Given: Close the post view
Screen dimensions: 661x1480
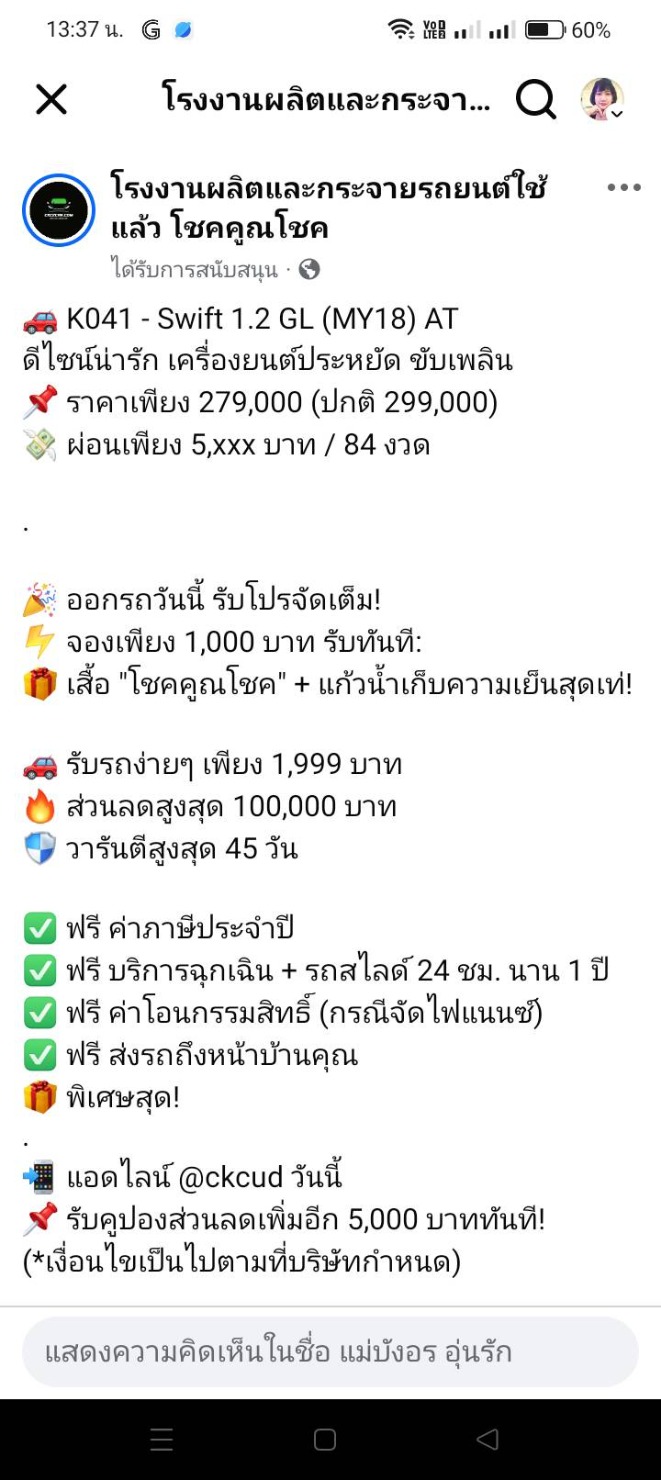Looking at the screenshot, I should 51,99.
